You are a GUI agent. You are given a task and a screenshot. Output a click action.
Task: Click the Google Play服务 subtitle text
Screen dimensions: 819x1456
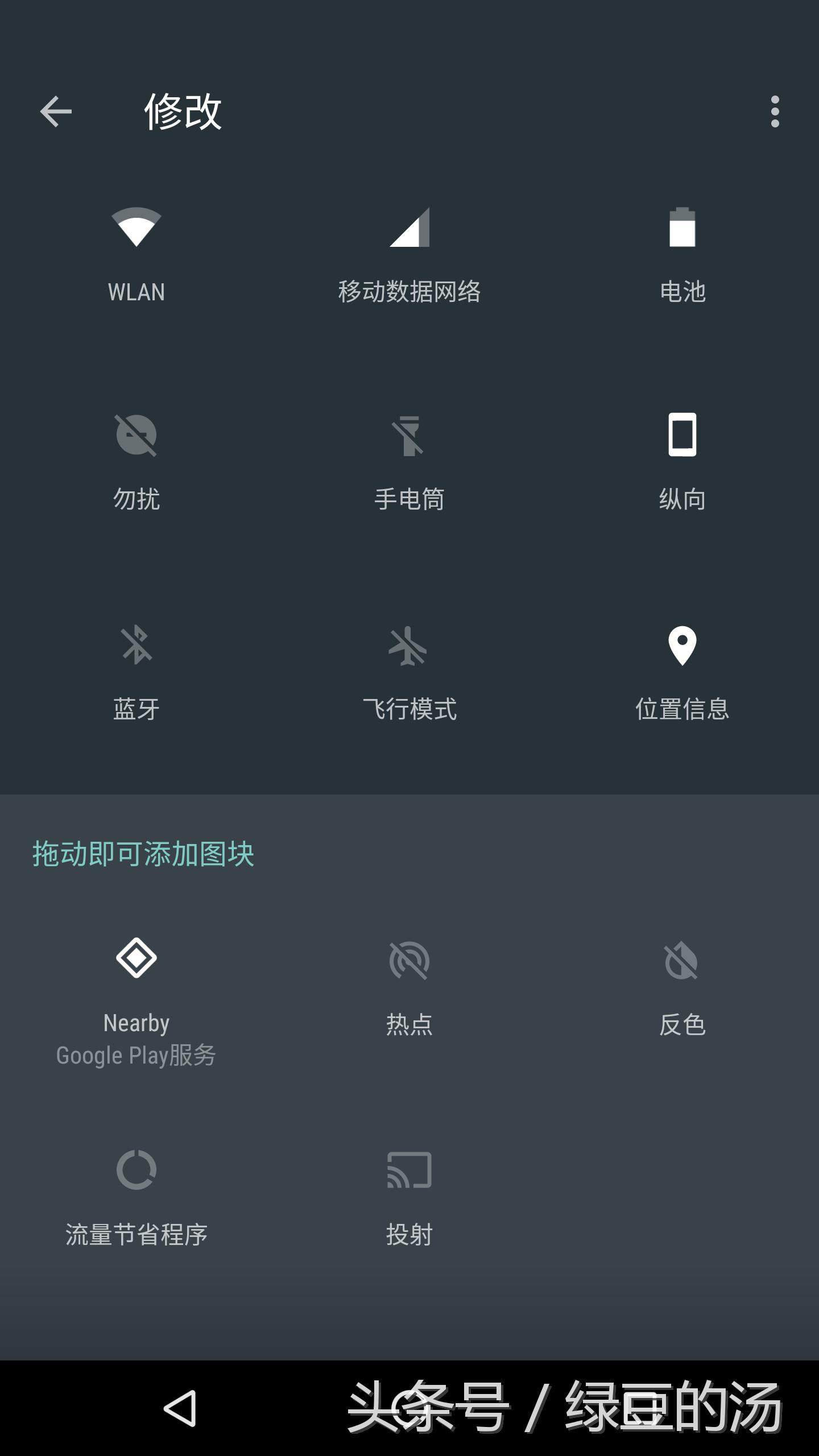click(136, 1054)
